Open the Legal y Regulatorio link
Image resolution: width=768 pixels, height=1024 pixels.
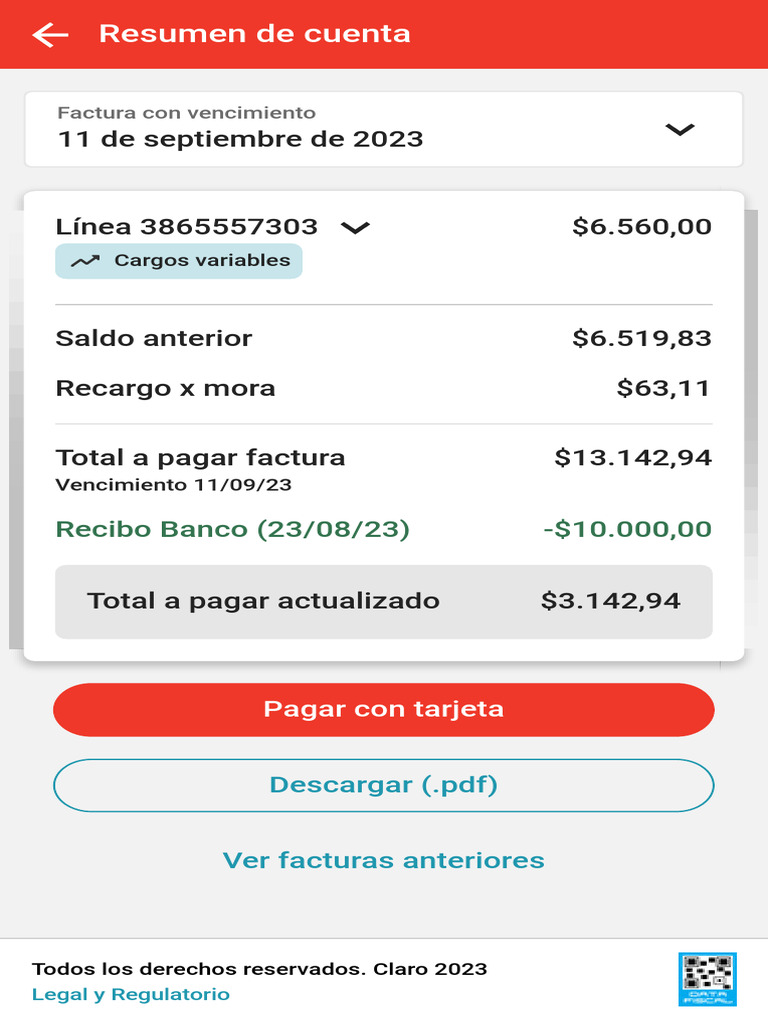(131, 995)
